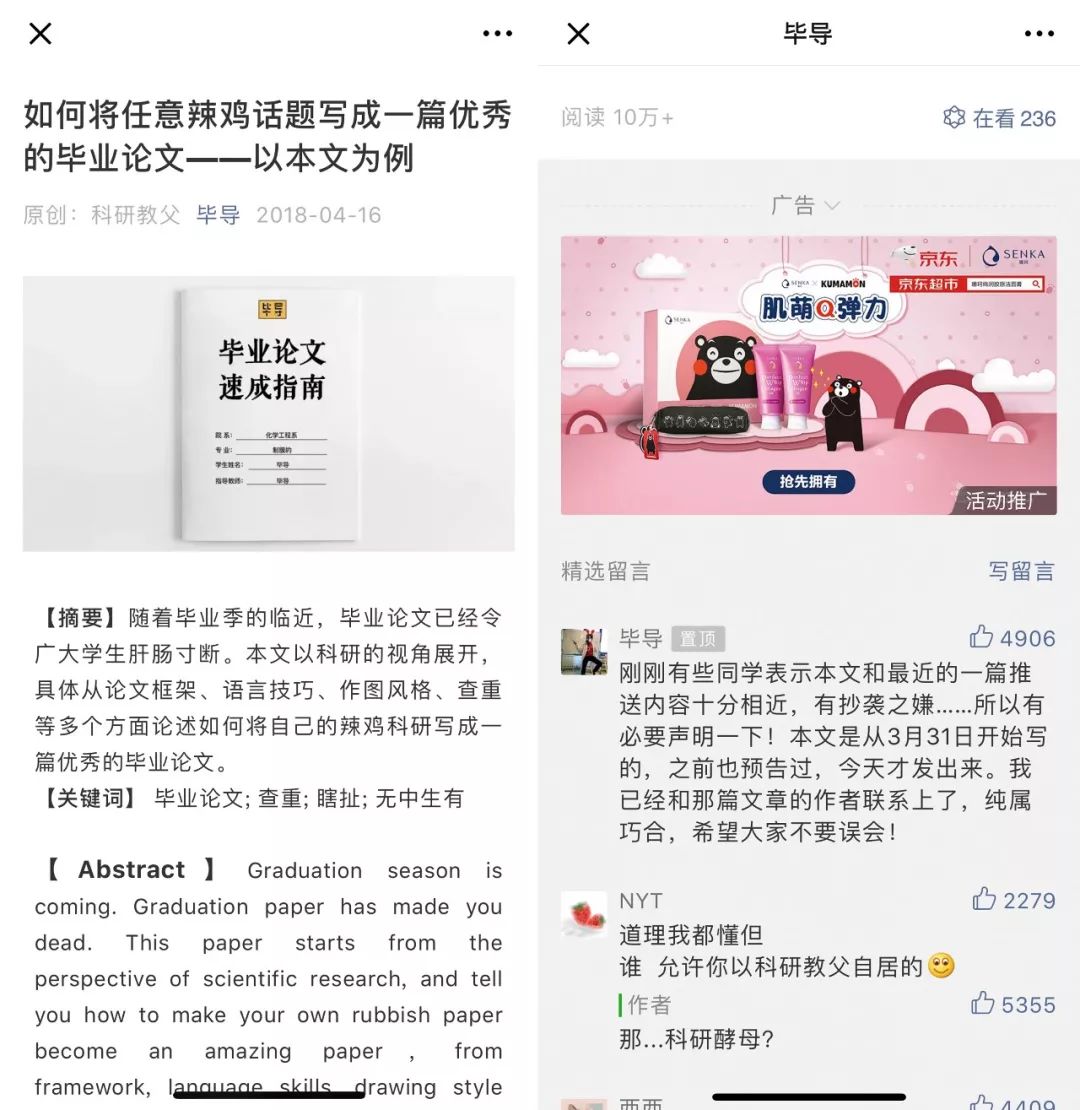Open the 京东 SENKA Kumamon ad banner
Image resolution: width=1080 pixels, height=1110 pixels.
808,375
